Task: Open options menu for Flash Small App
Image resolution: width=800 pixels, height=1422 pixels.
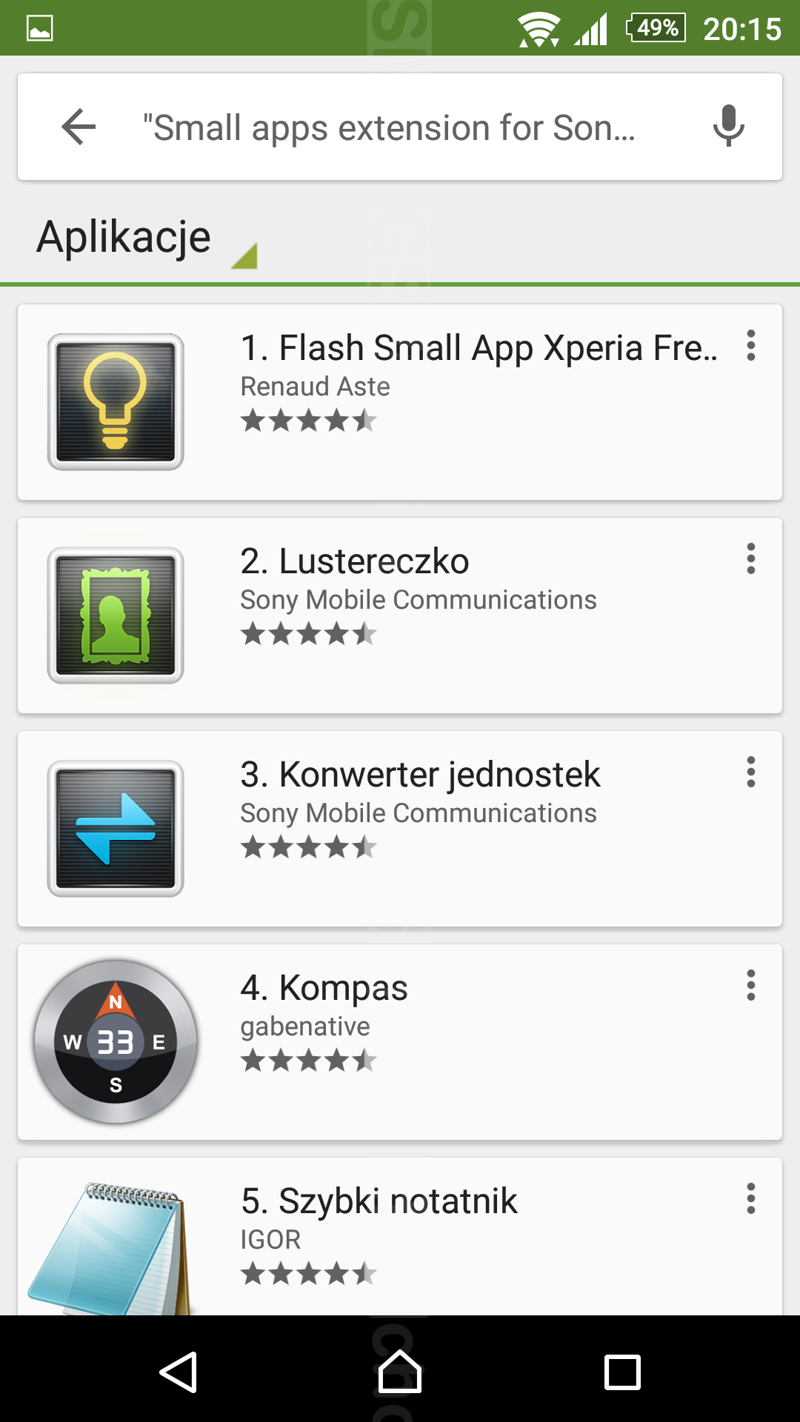Action: (x=750, y=346)
